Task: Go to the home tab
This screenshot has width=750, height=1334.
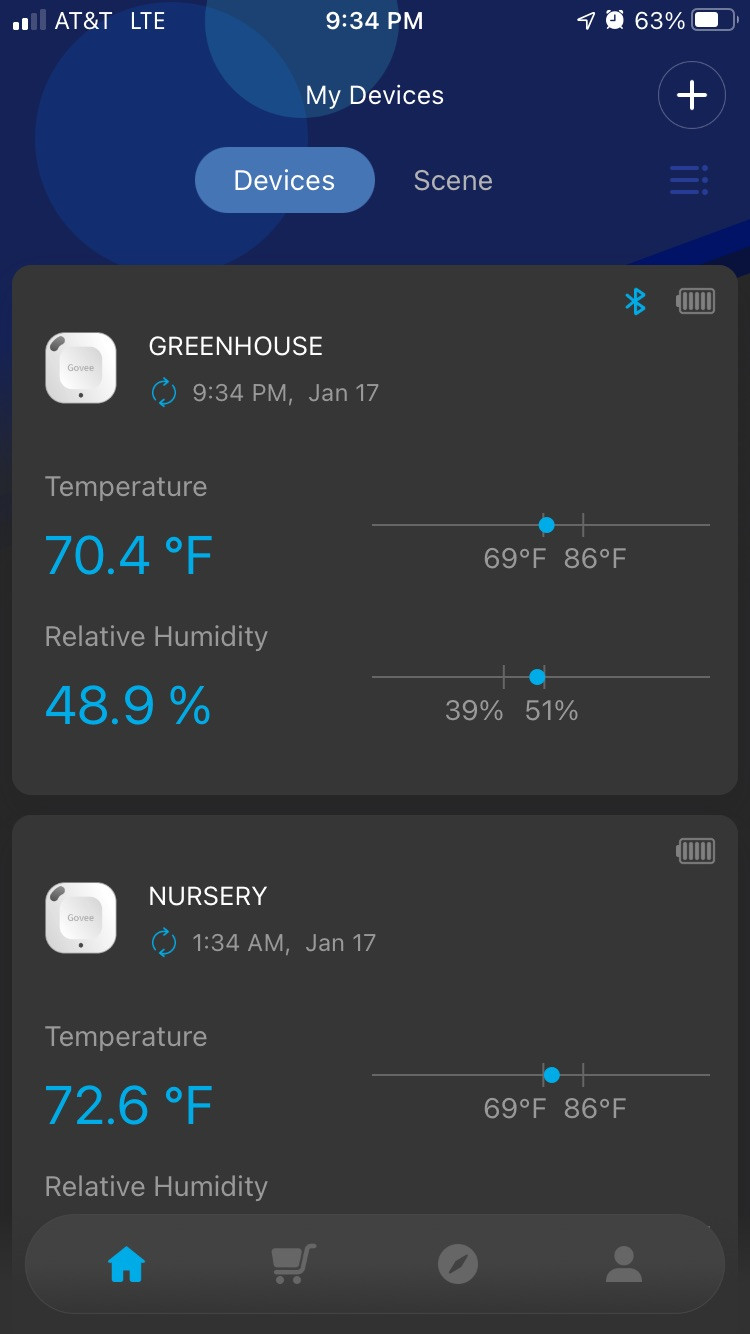Action: 127,1265
